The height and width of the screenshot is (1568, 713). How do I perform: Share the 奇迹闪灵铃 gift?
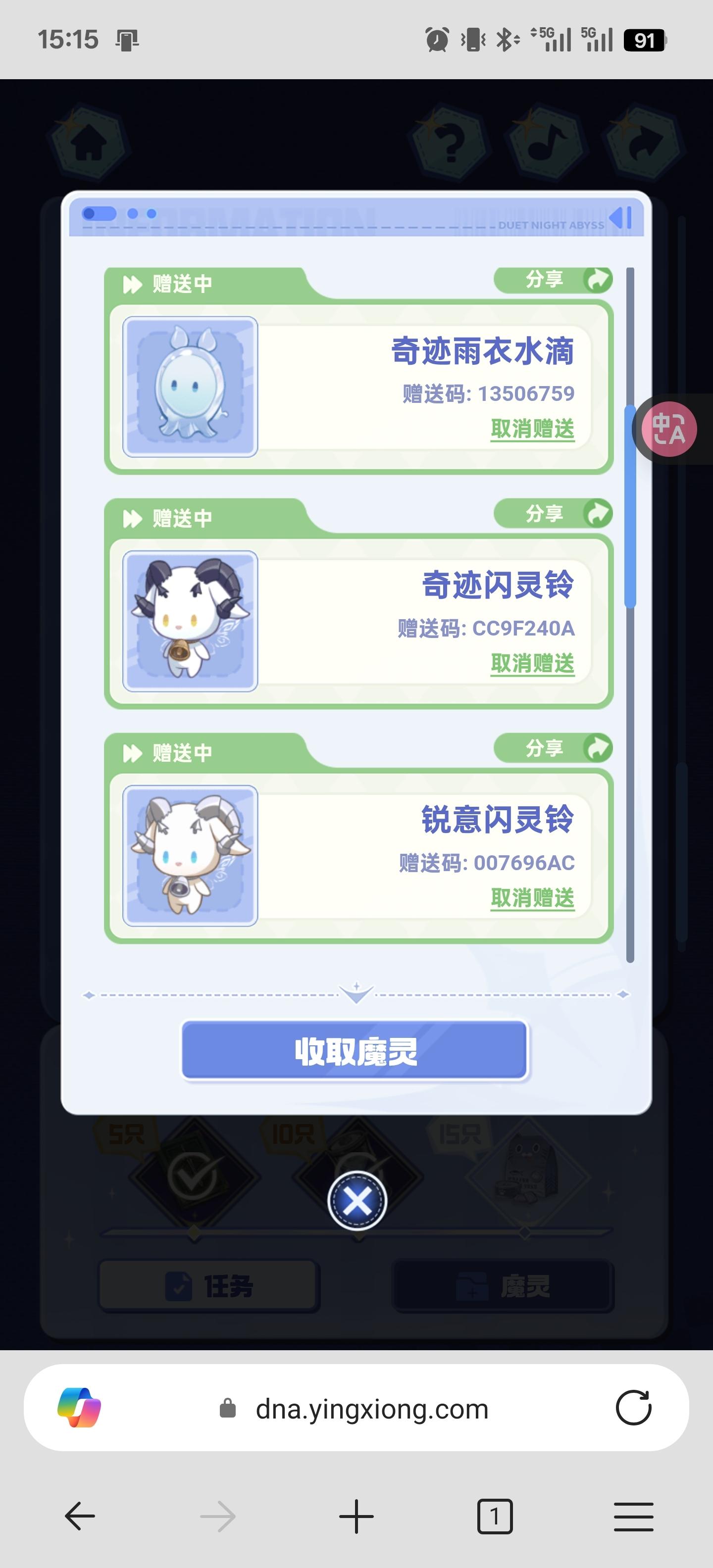click(552, 514)
